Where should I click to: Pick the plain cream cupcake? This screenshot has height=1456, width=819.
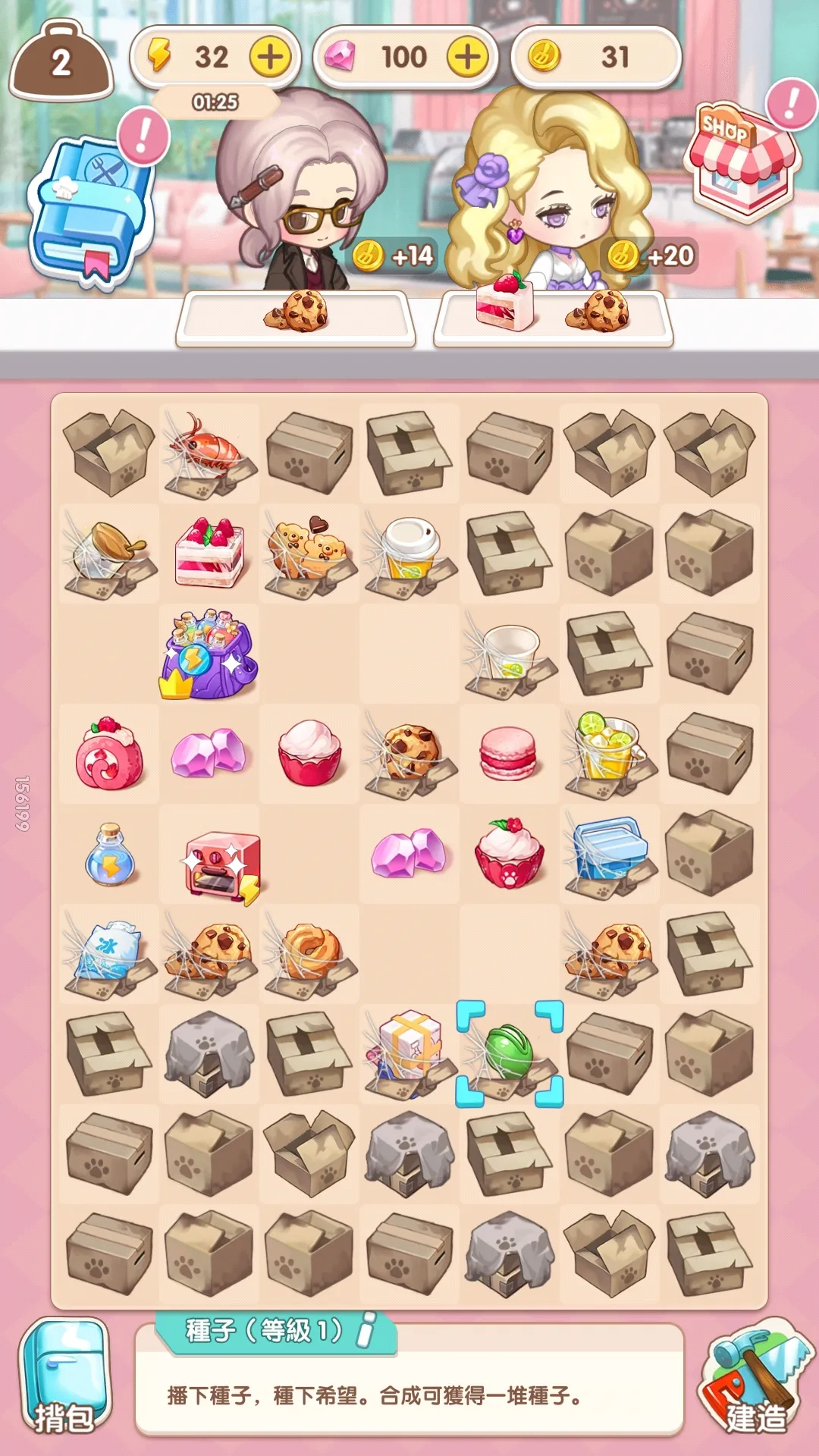tap(309, 752)
